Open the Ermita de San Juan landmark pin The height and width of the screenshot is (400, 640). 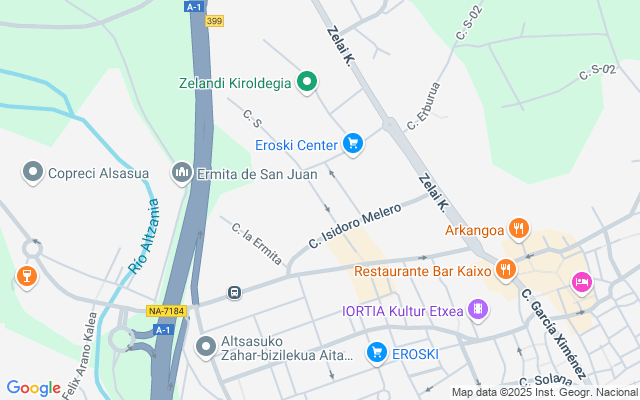click(182, 174)
